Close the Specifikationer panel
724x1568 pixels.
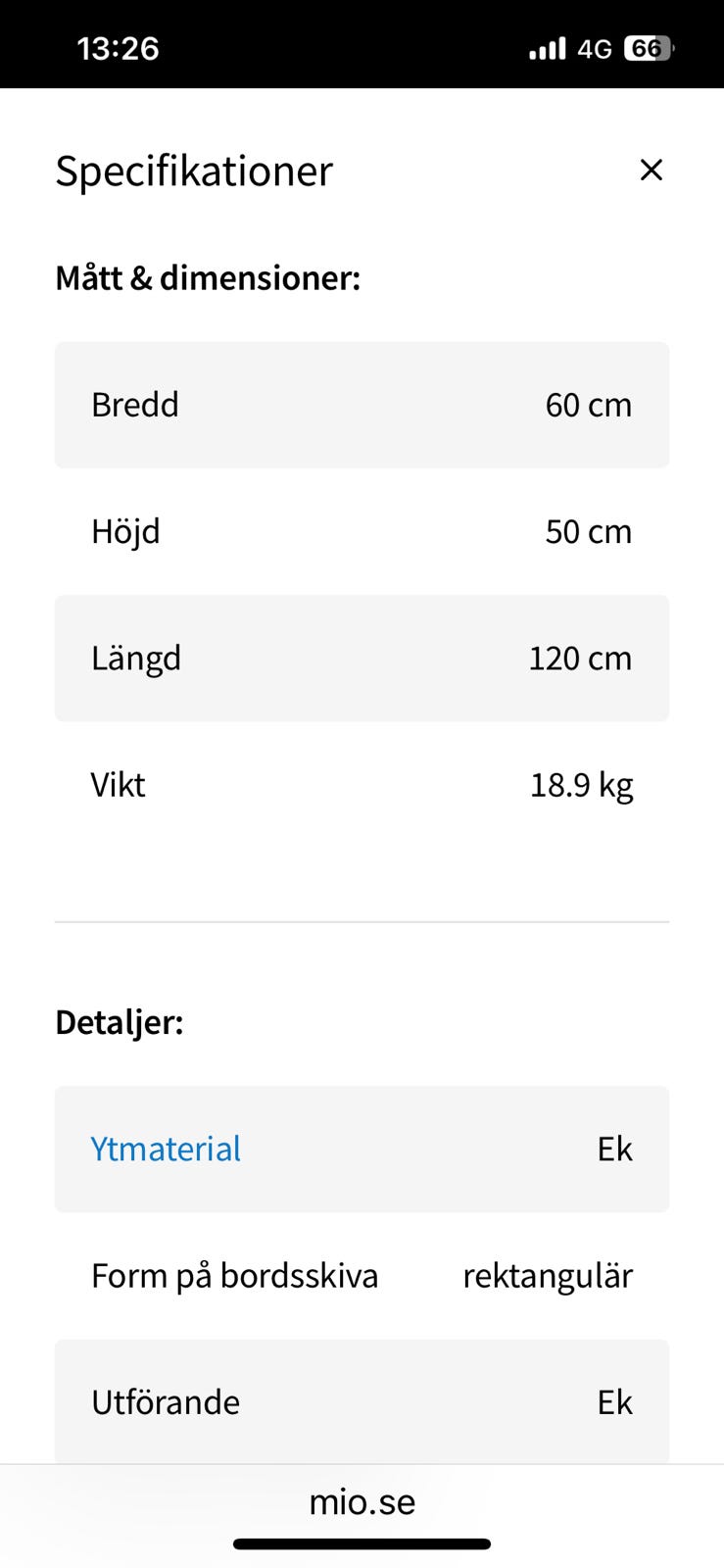tap(651, 171)
